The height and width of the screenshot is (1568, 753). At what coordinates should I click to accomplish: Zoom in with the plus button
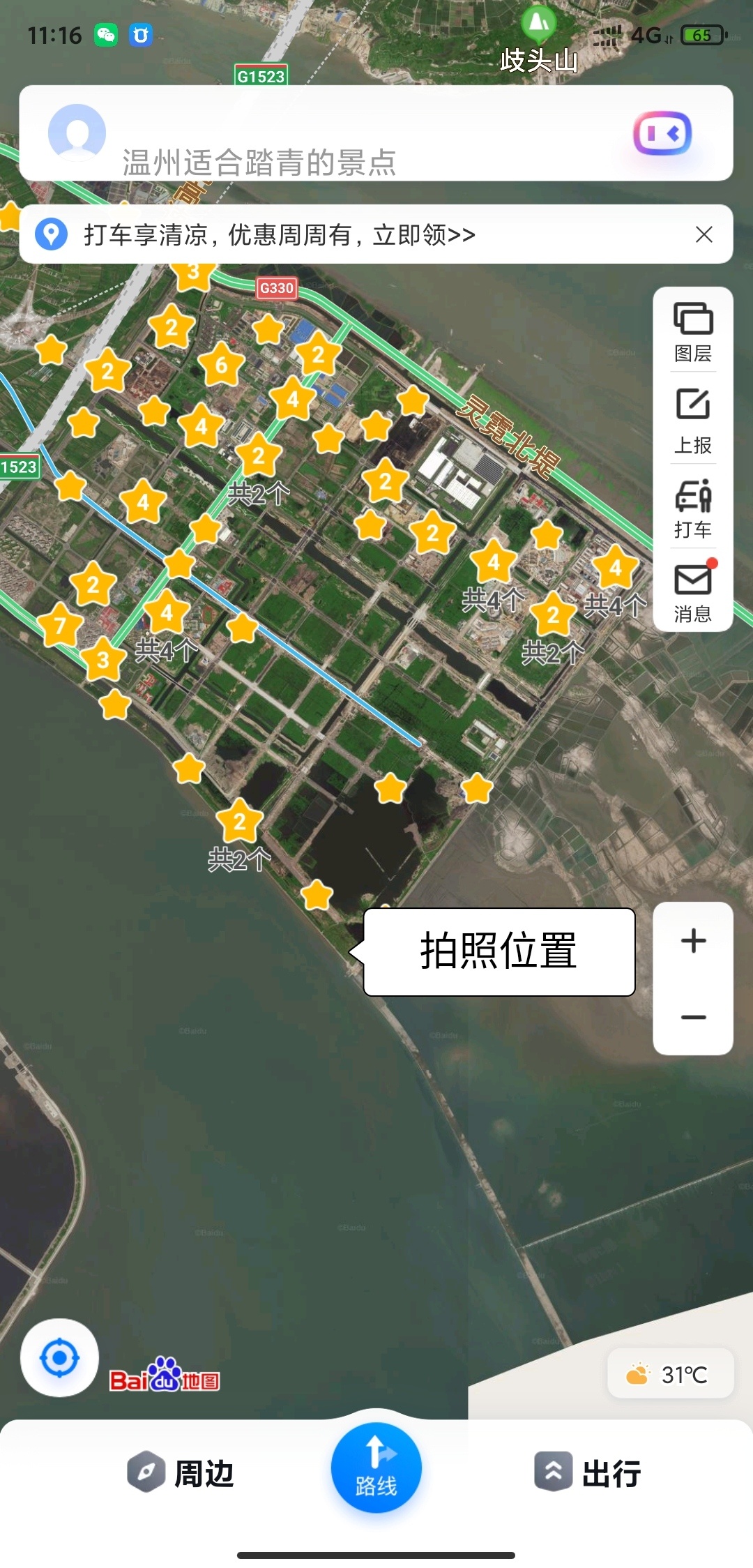(x=693, y=941)
